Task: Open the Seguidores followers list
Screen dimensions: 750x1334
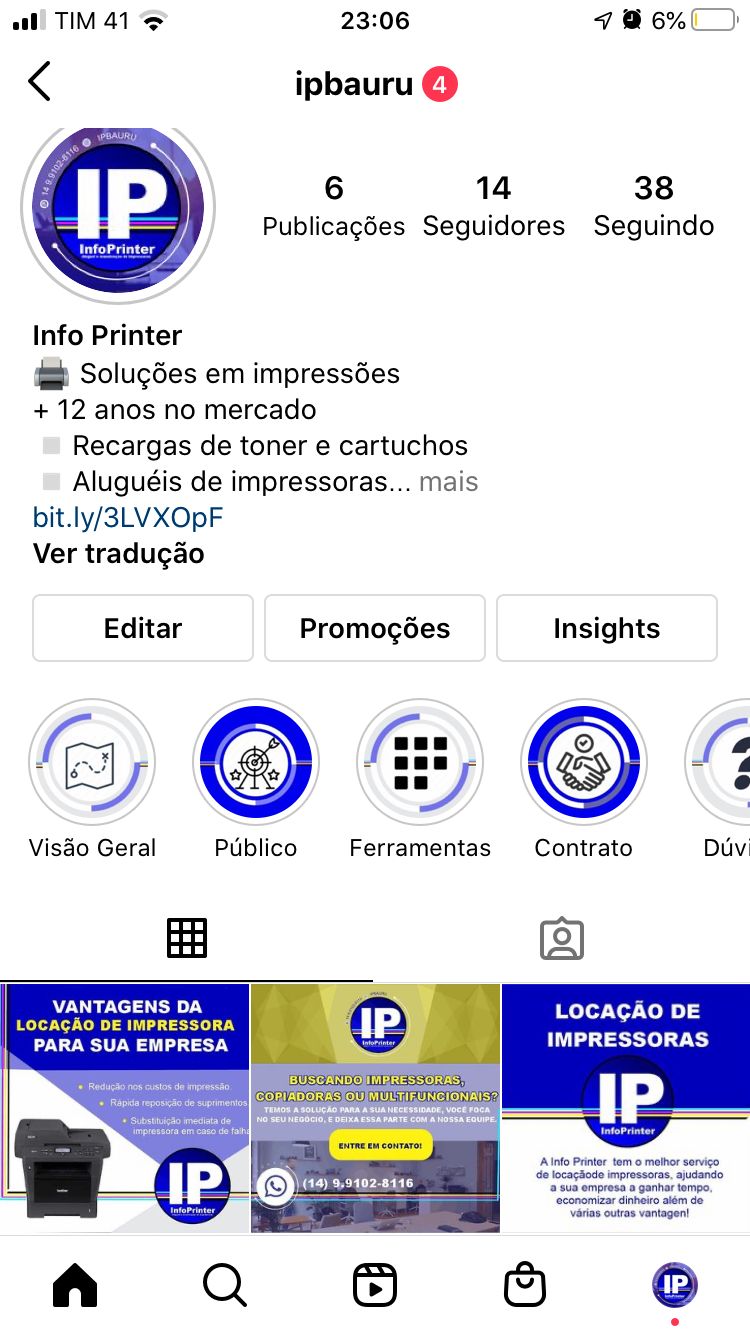Action: pyautogui.click(x=493, y=206)
